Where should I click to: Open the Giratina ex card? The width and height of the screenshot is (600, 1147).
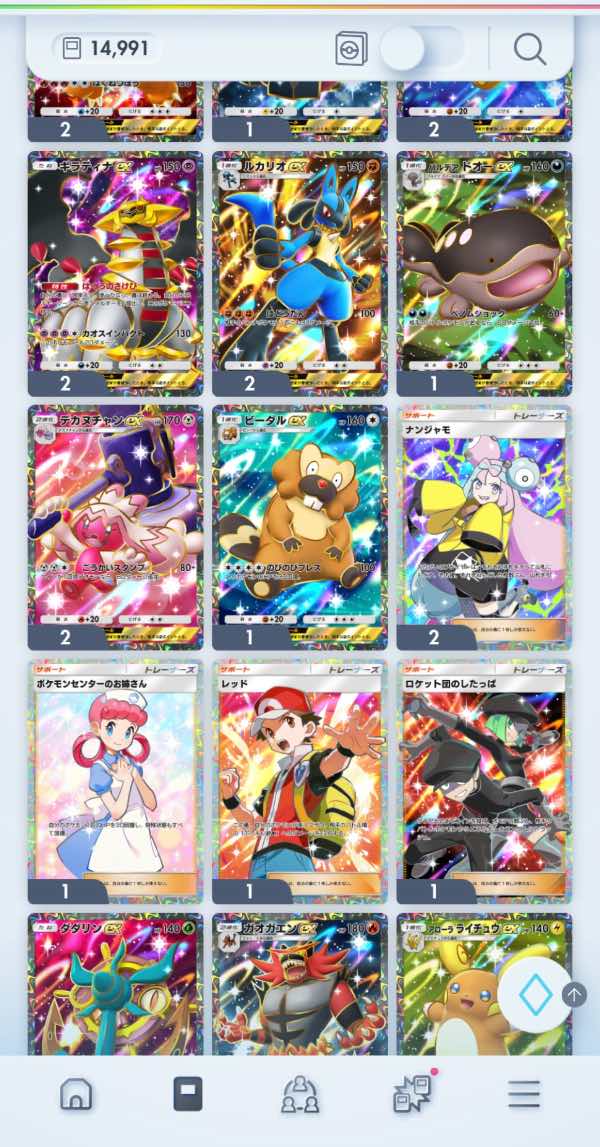116,274
